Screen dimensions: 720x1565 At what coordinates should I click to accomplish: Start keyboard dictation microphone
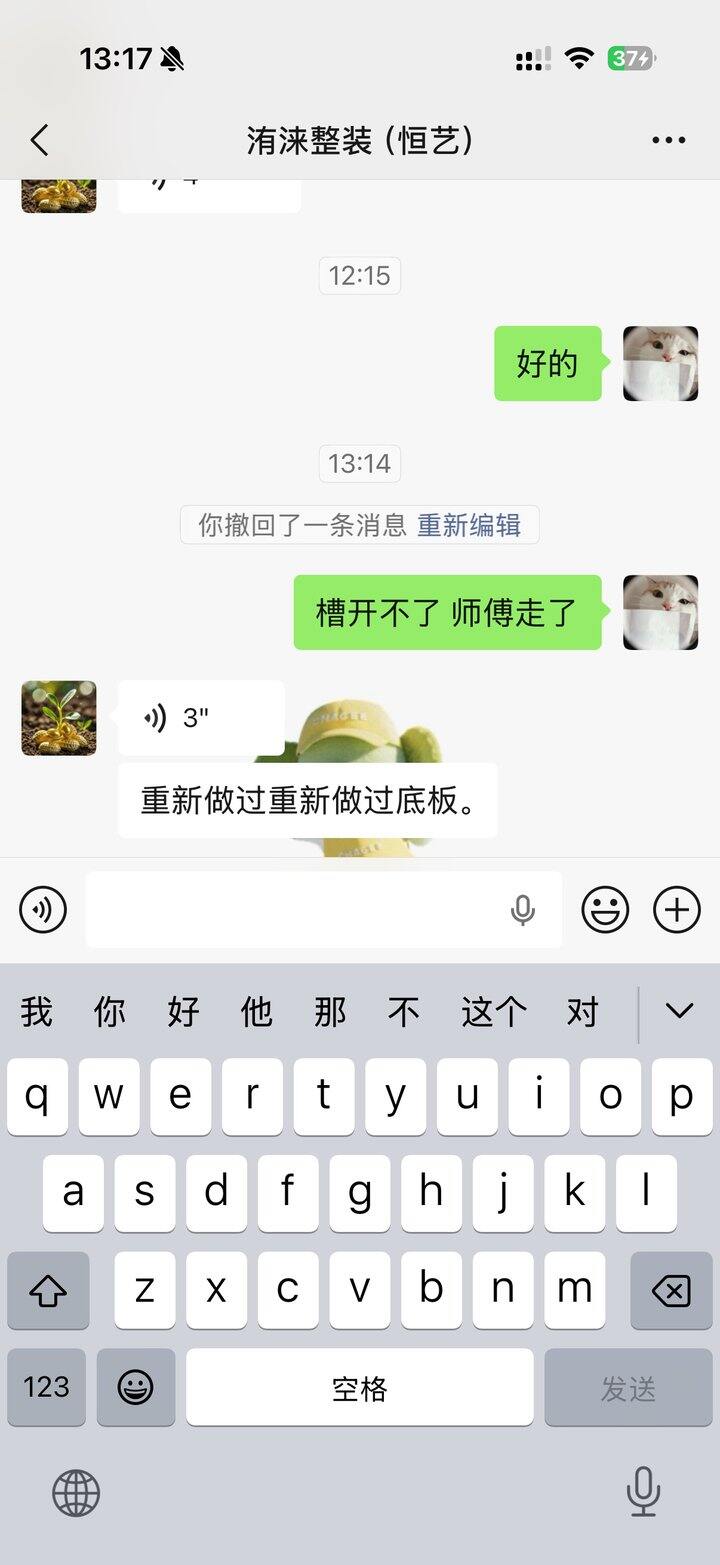(x=643, y=1492)
